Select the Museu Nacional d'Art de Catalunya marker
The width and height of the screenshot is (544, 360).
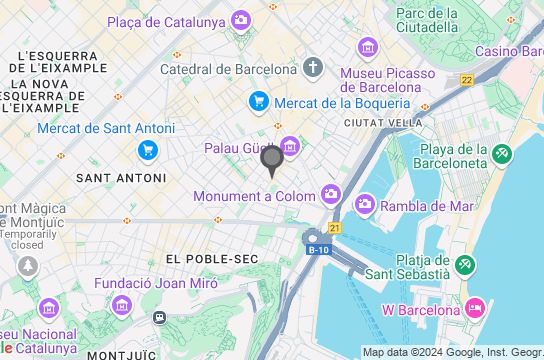[49, 309]
